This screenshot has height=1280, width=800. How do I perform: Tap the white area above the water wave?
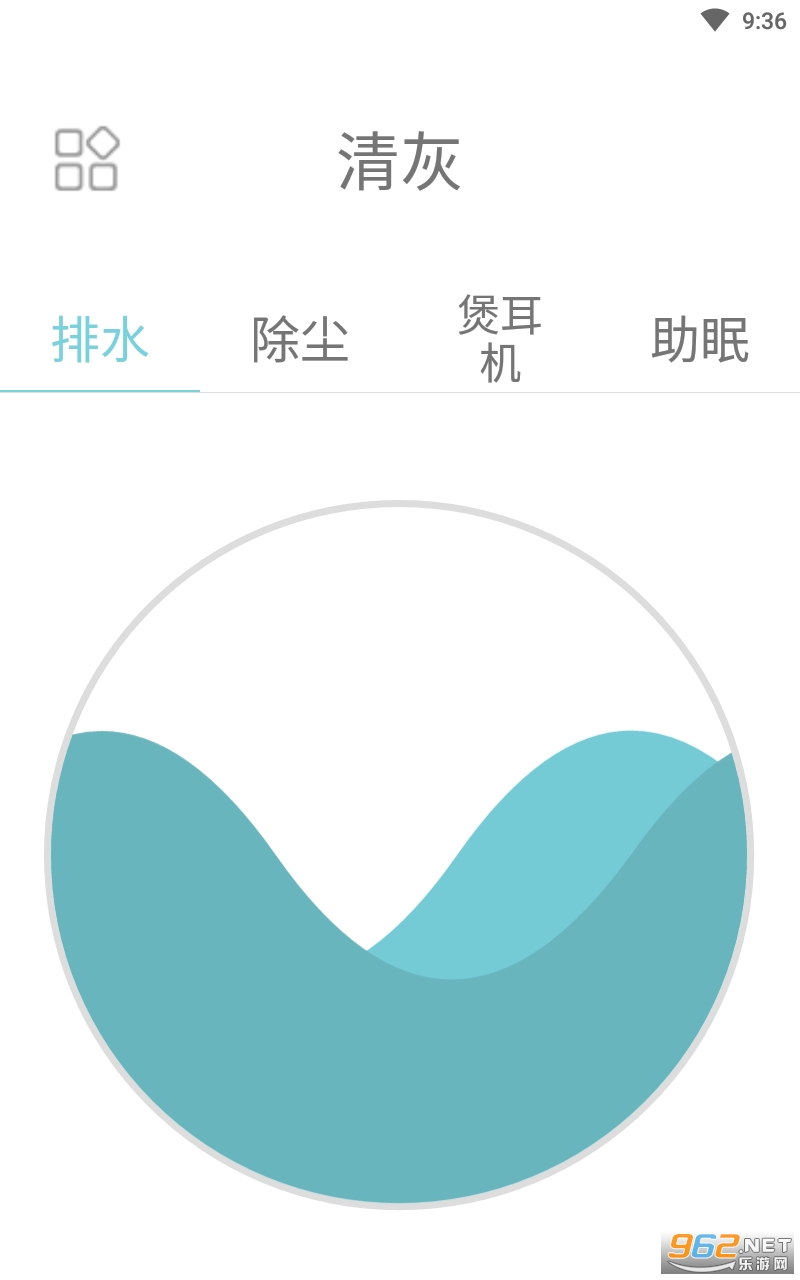point(400,620)
